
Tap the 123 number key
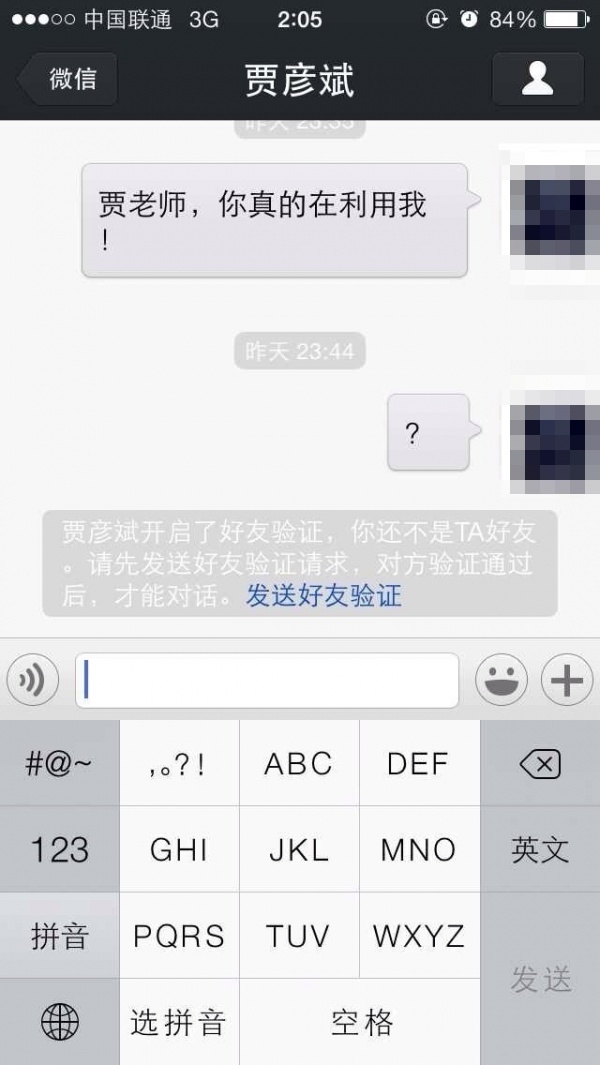click(x=60, y=850)
